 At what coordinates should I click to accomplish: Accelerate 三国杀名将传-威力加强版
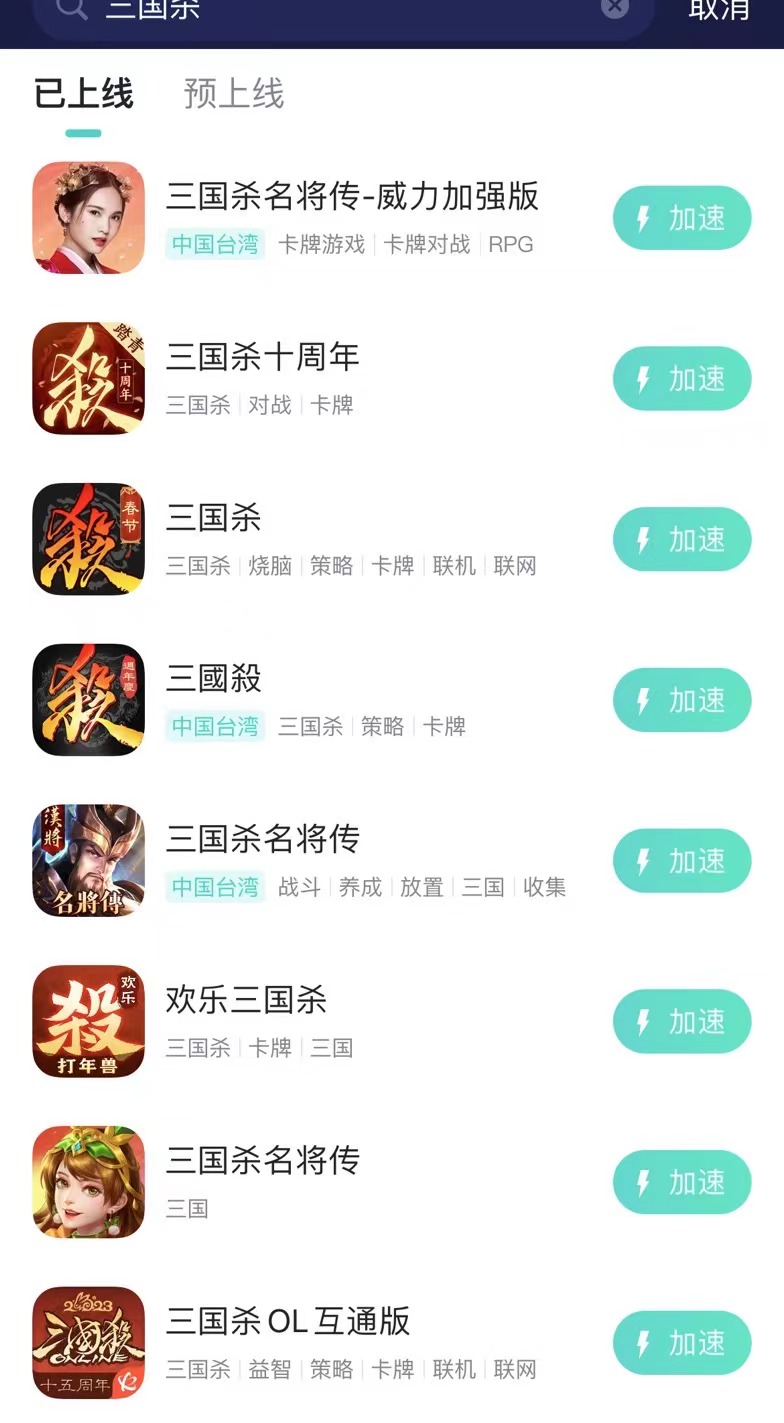pos(681,218)
